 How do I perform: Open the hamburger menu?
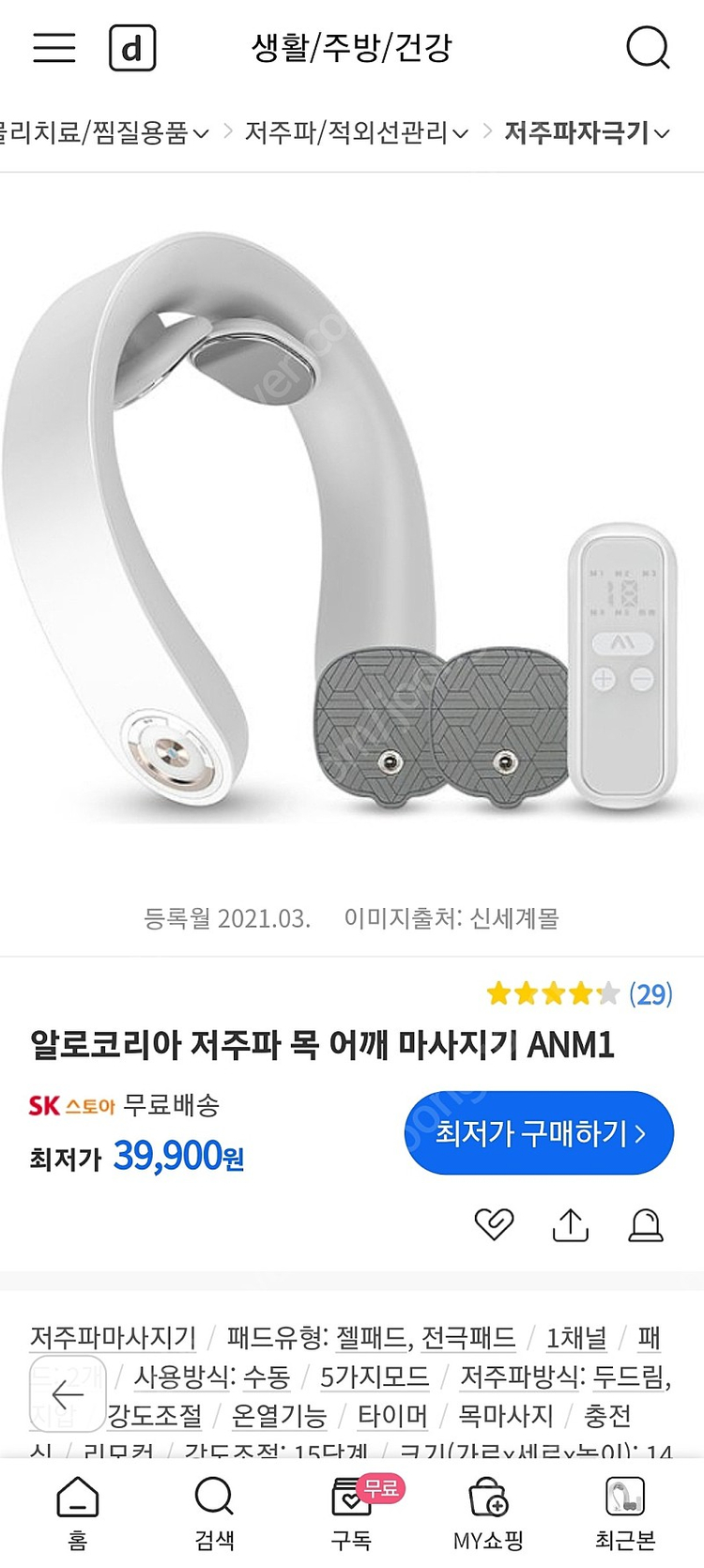tap(54, 48)
